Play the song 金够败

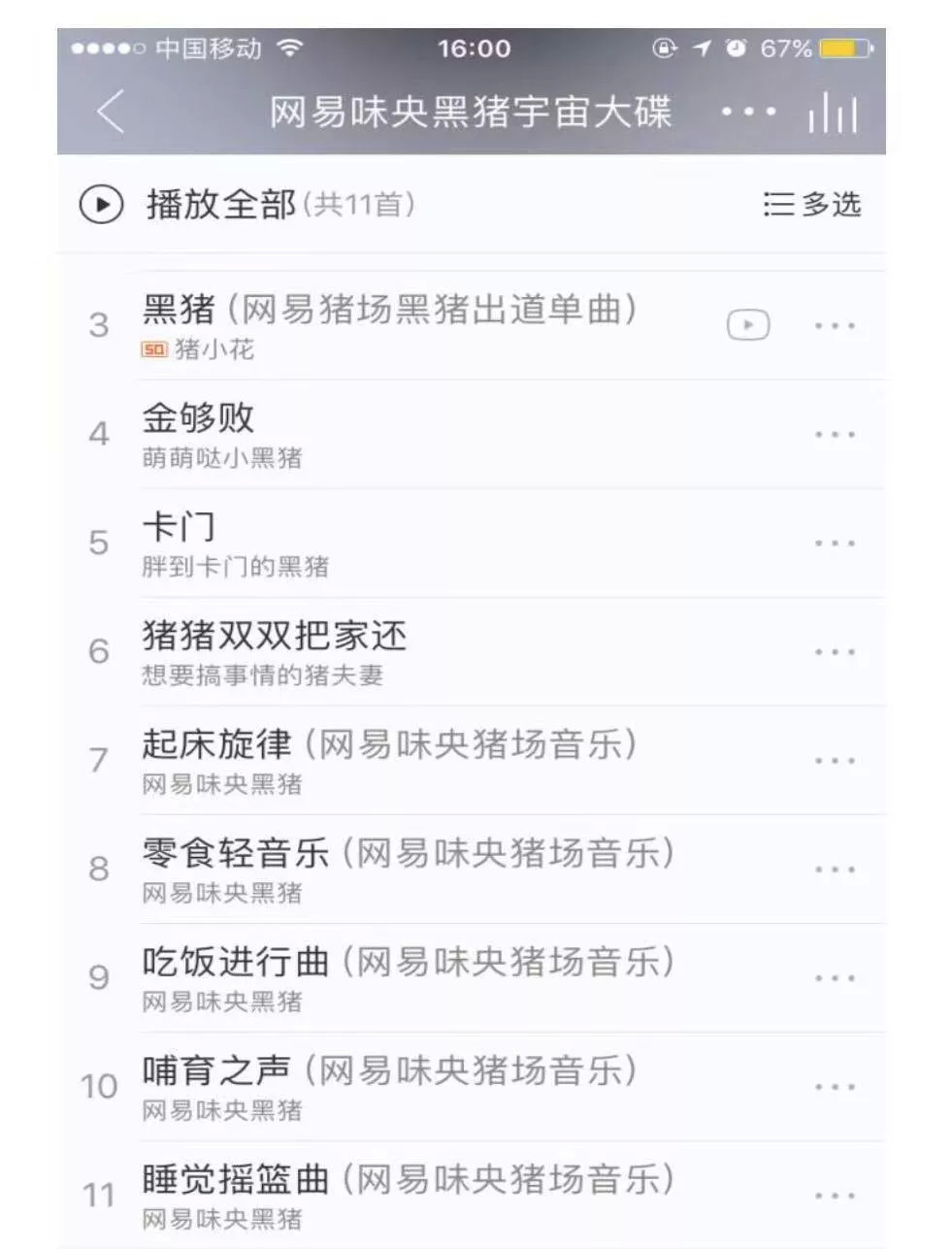[x=388, y=434]
